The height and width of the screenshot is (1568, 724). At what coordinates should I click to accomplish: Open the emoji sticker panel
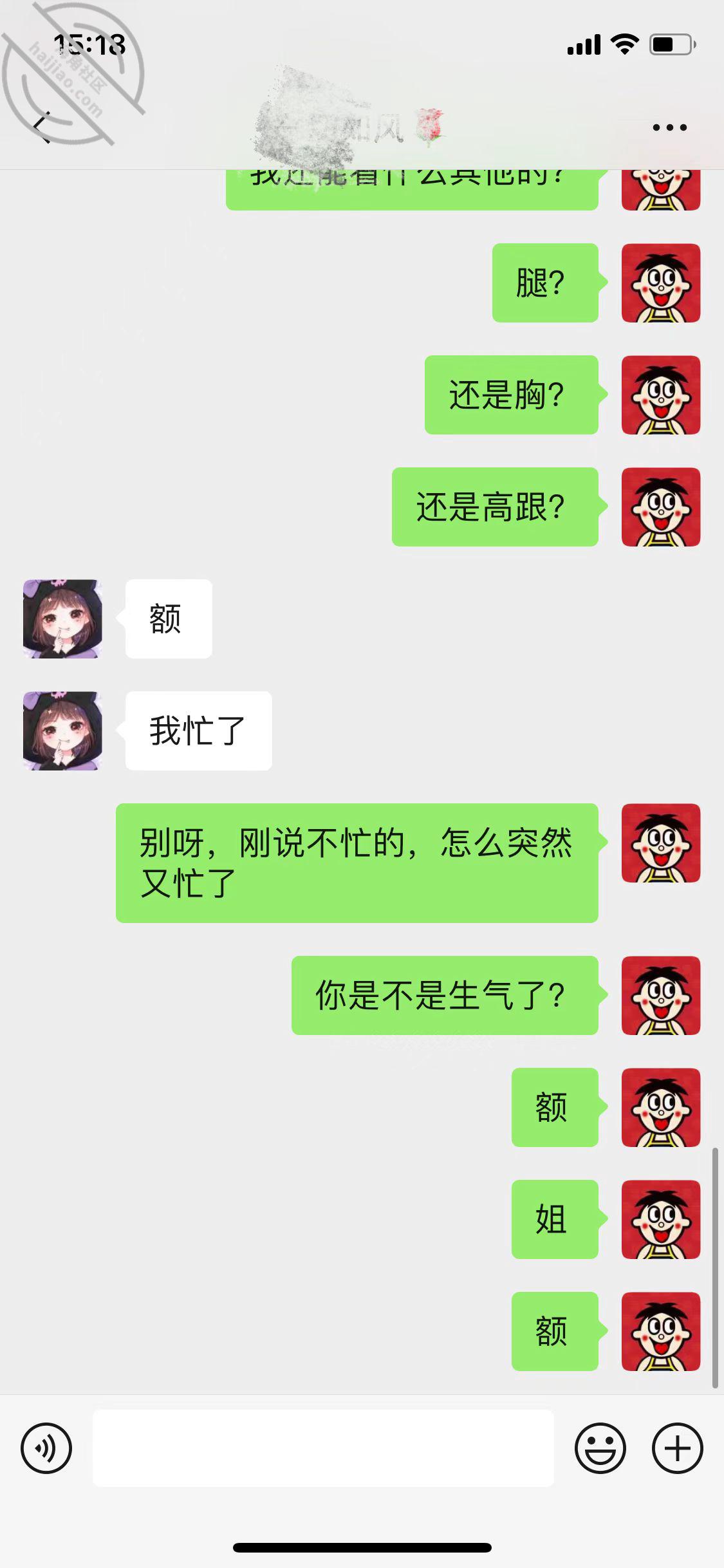pyautogui.click(x=600, y=1448)
